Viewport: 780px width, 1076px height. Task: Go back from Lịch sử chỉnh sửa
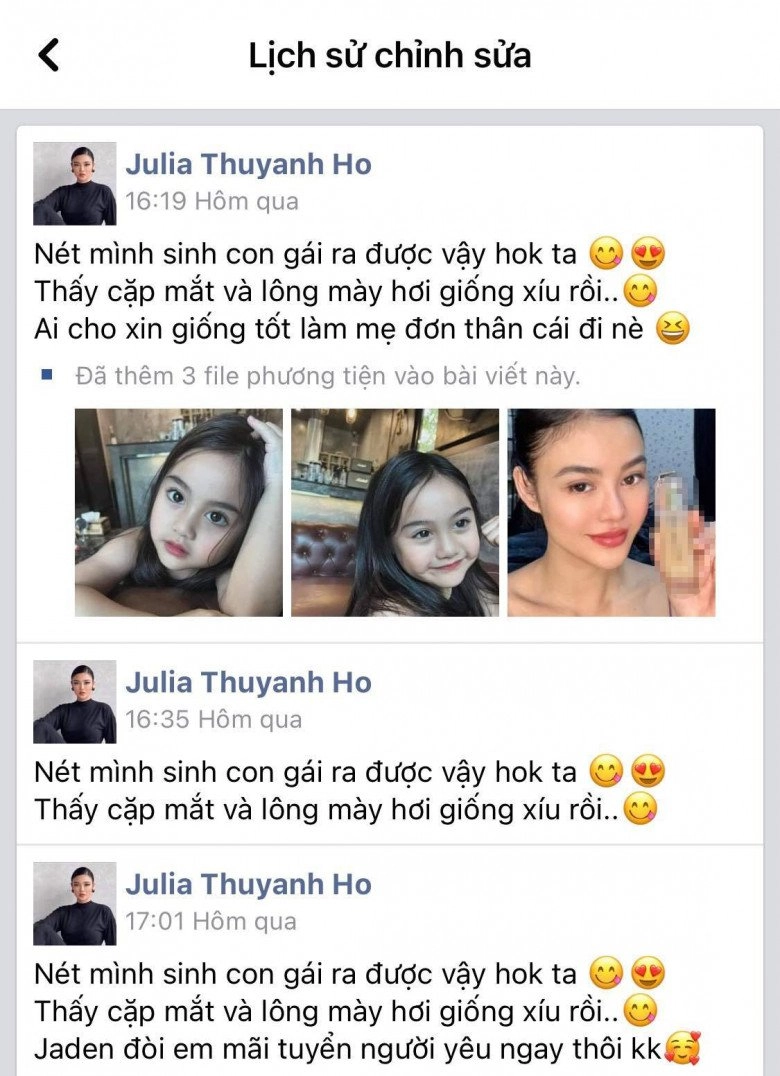[49, 54]
